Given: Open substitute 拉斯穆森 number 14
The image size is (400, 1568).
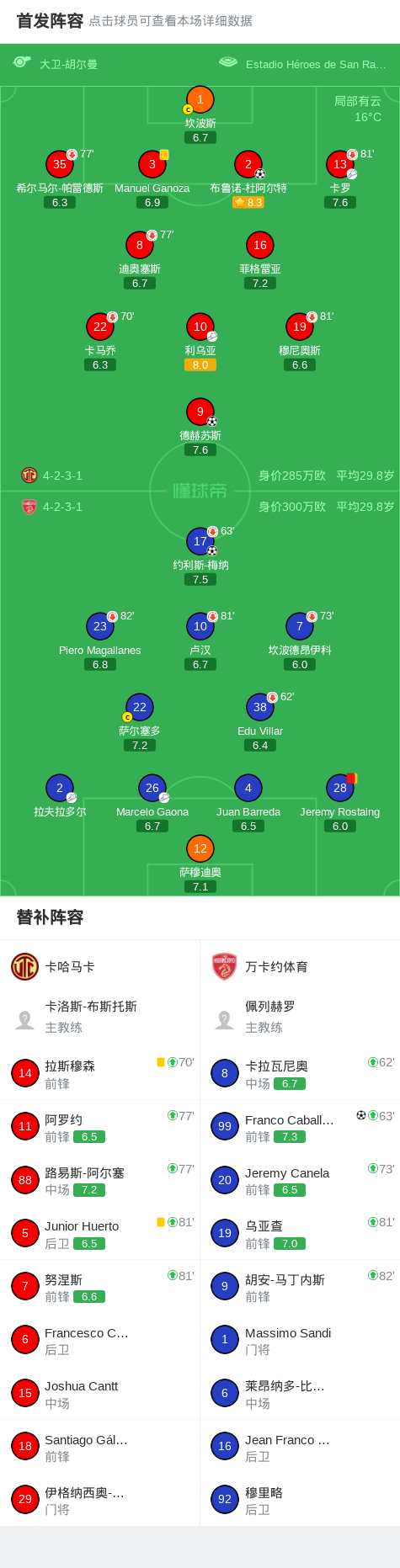Looking at the screenshot, I should coord(100,1073).
